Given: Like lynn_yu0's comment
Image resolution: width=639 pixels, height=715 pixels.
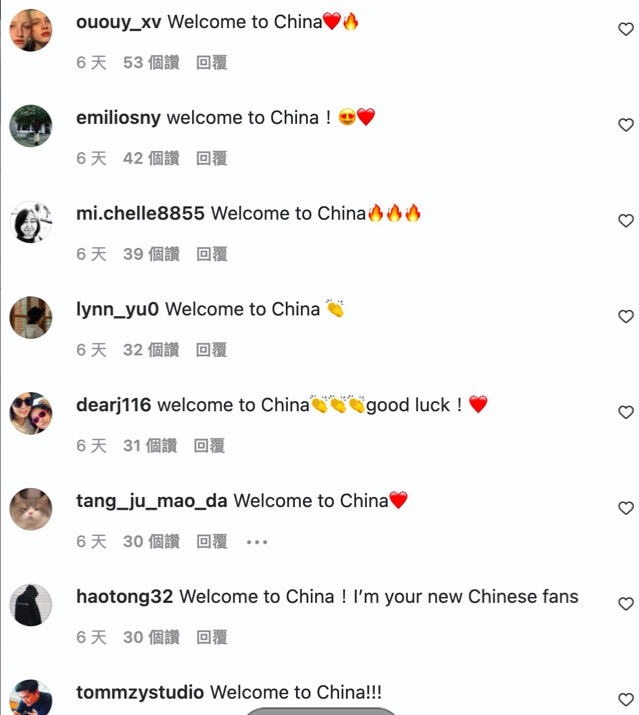Looking at the screenshot, I should point(626,317).
